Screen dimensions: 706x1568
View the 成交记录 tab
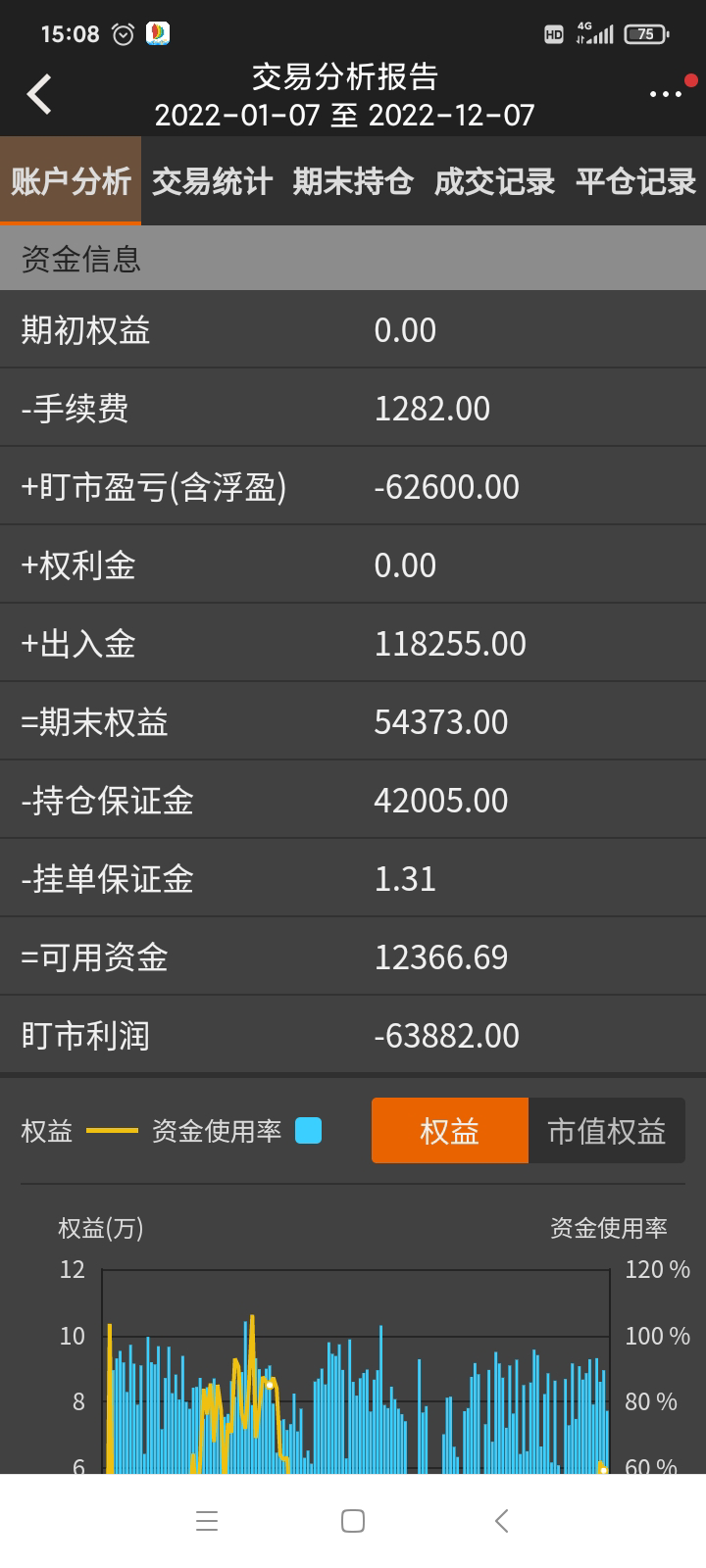494,181
